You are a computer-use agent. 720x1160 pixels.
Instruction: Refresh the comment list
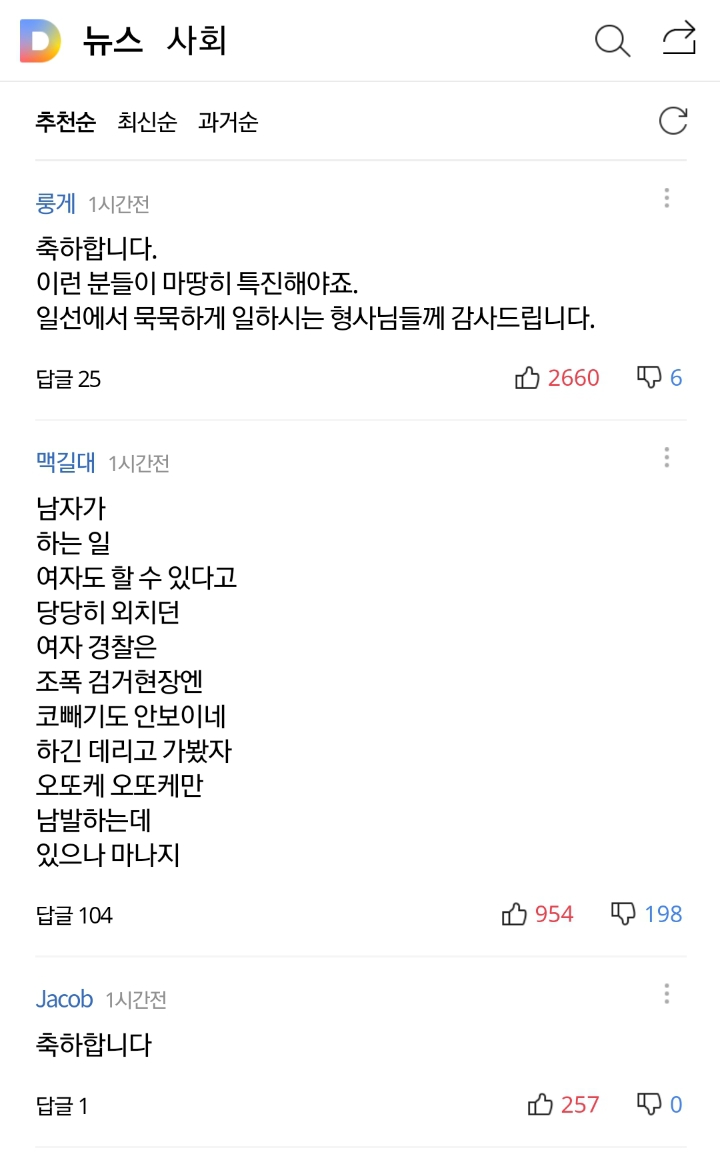[673, 121]
